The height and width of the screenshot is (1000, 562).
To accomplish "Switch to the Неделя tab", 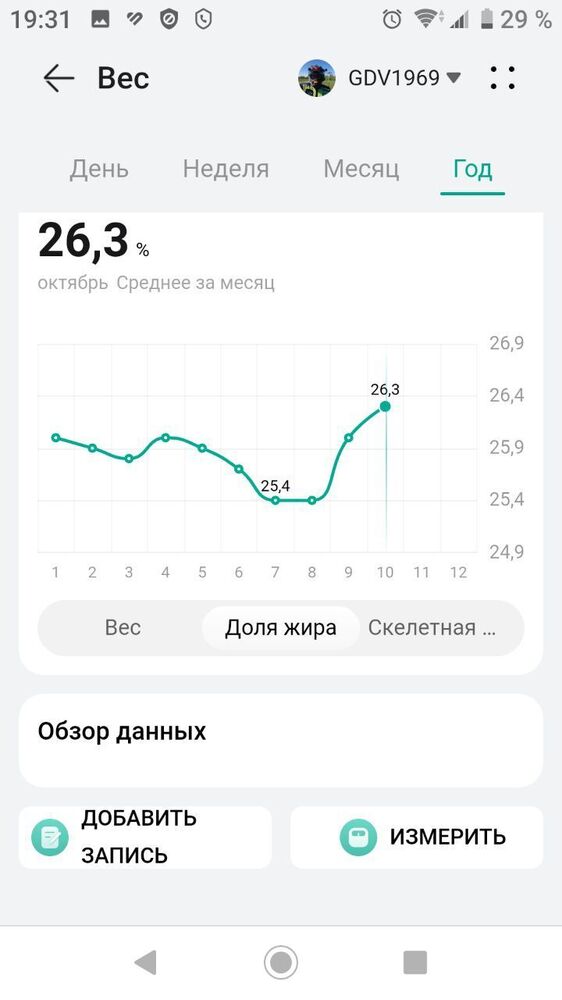I will tap(226, 169).
